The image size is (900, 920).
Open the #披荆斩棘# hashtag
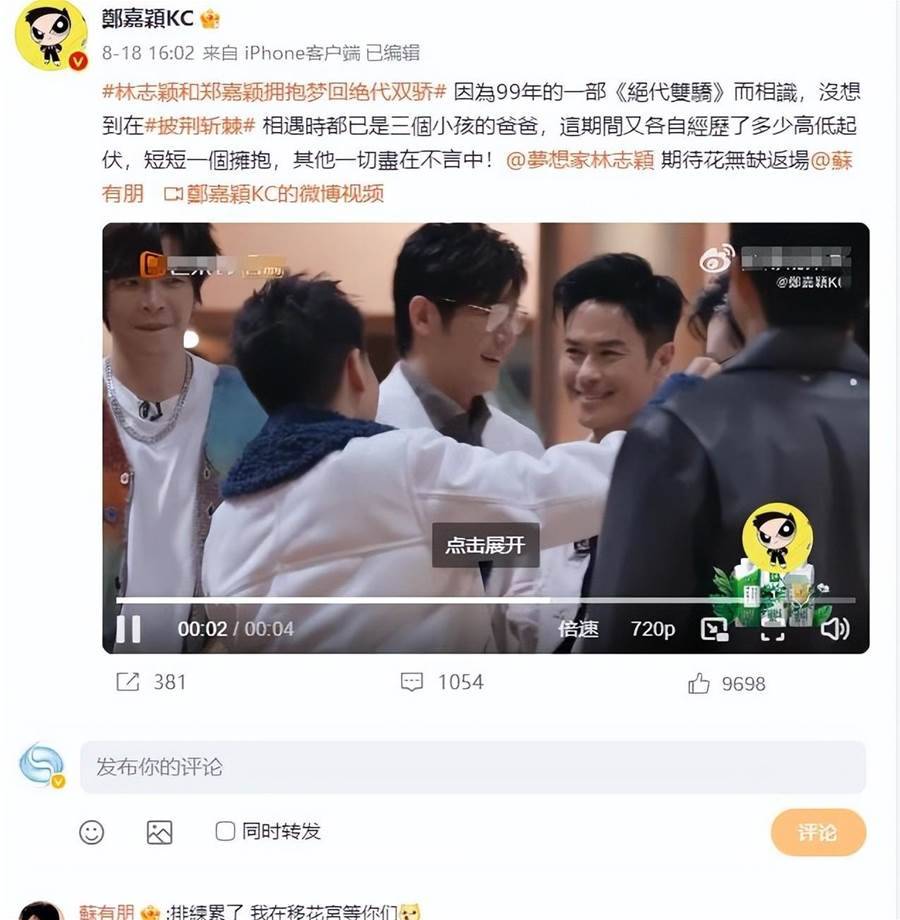pyautogui.click(x=200, y=126)
